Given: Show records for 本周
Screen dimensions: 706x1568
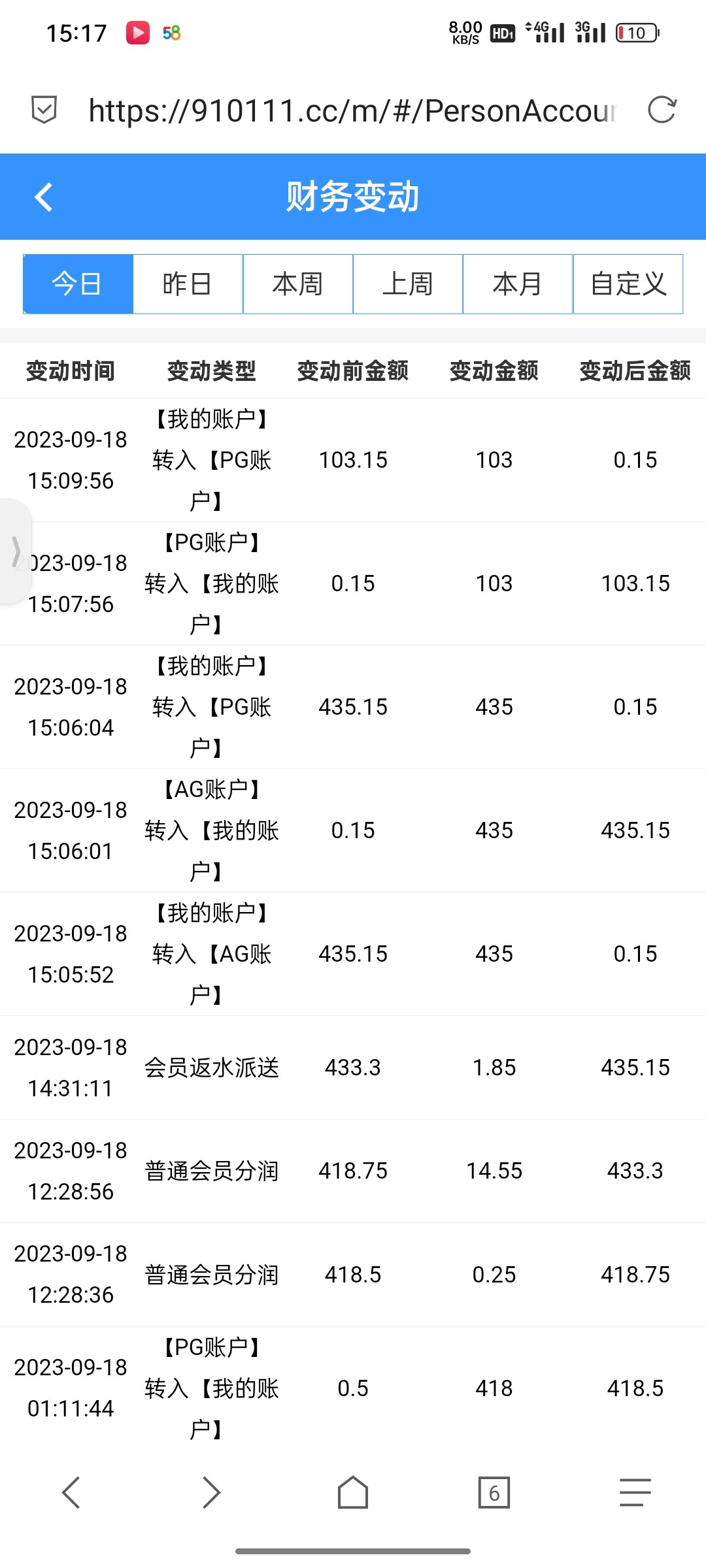Looking at the screenshot, I should pos(298,284).
